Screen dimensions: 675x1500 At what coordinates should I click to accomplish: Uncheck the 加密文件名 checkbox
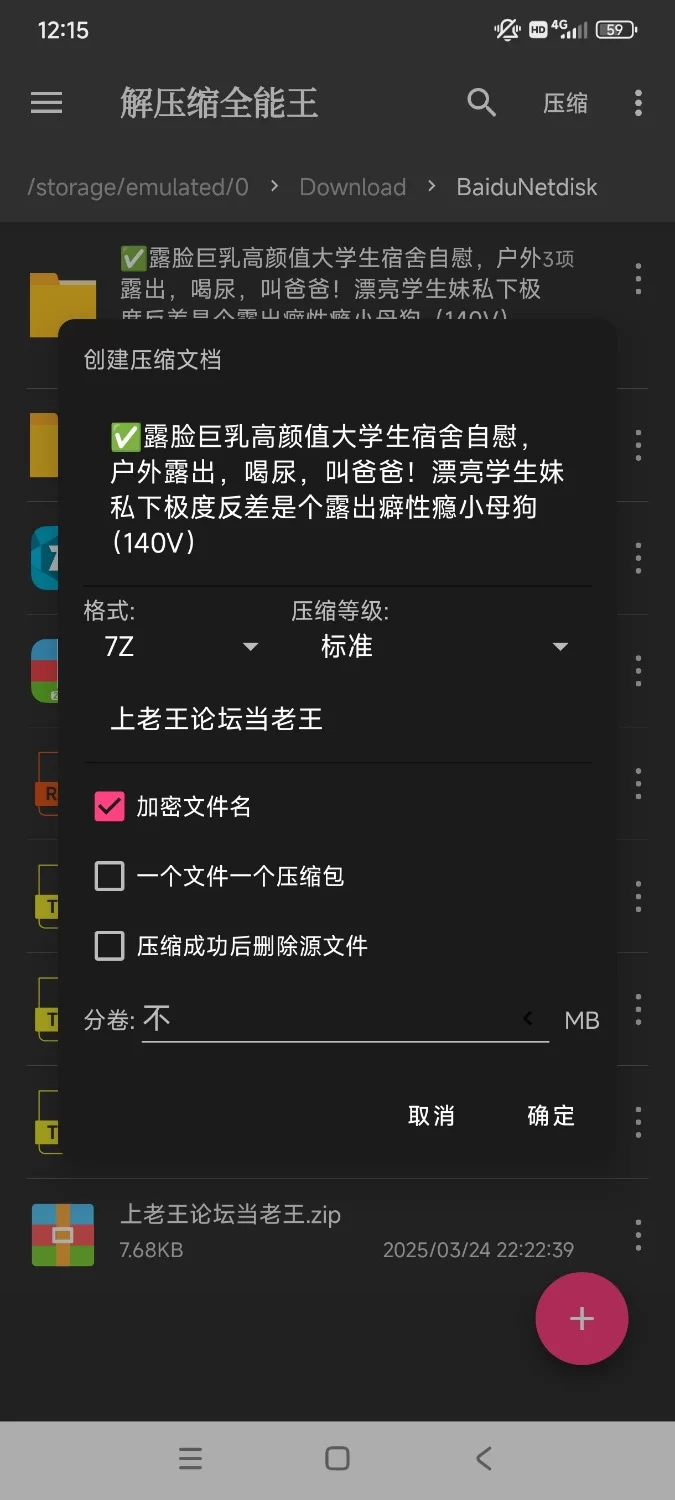(x=109, y=807)
